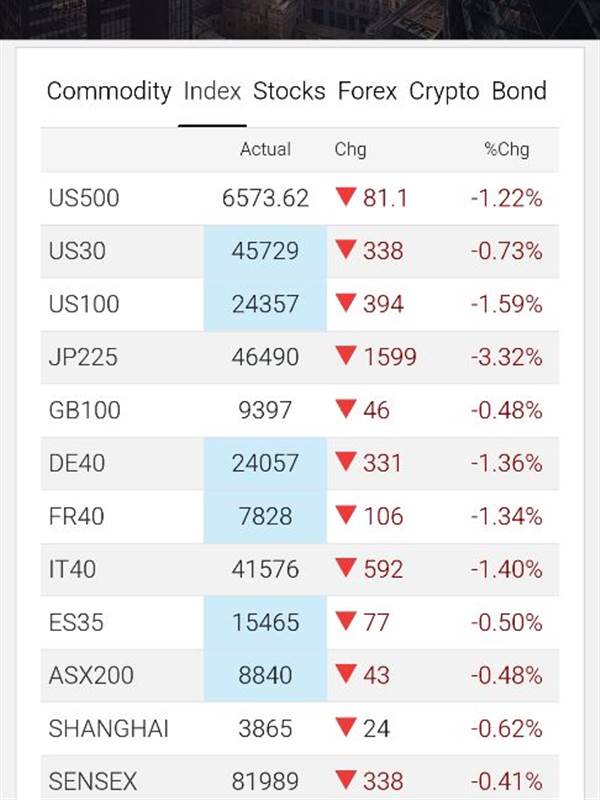View the SHANGHAI index
This screenshot has width=600, height=800.
(x=108, y=728)
